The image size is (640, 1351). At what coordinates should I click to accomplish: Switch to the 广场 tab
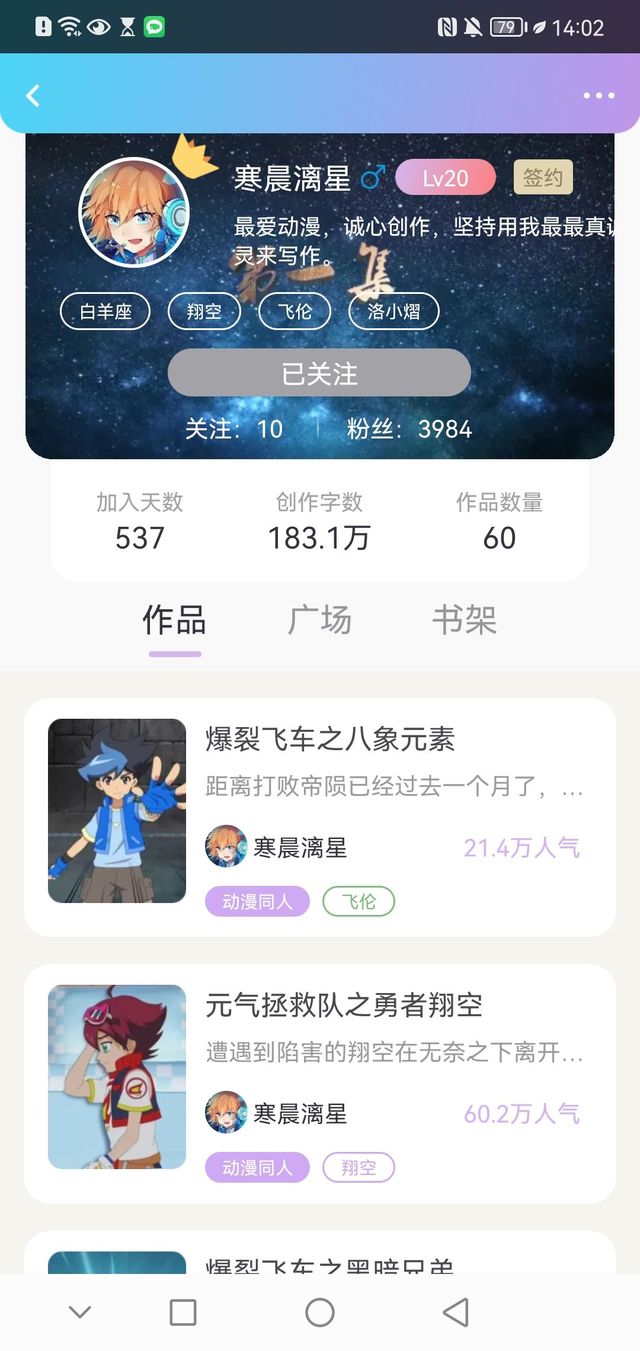tap(320, 621)
